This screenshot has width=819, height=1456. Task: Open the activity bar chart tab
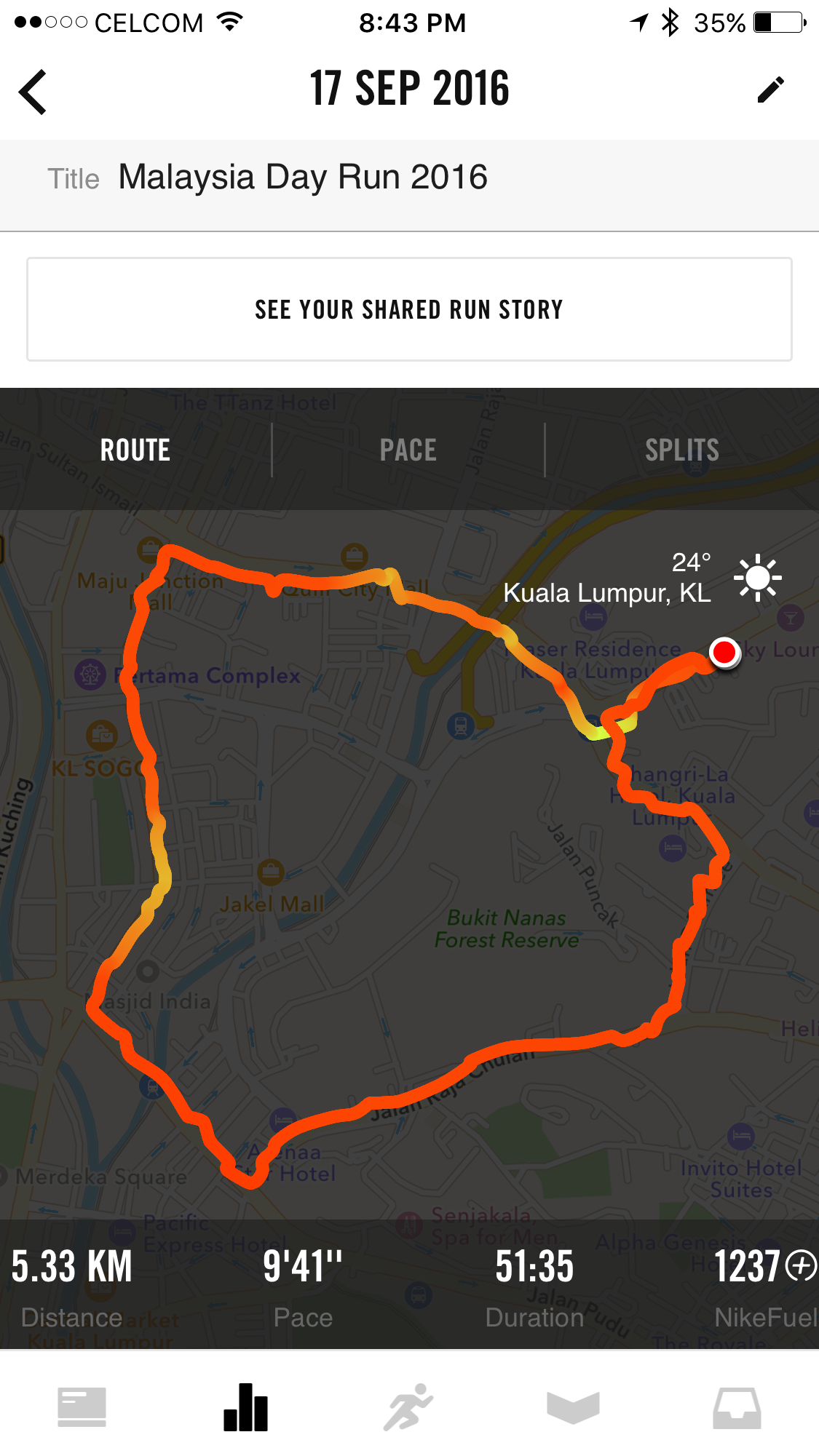245,1407
